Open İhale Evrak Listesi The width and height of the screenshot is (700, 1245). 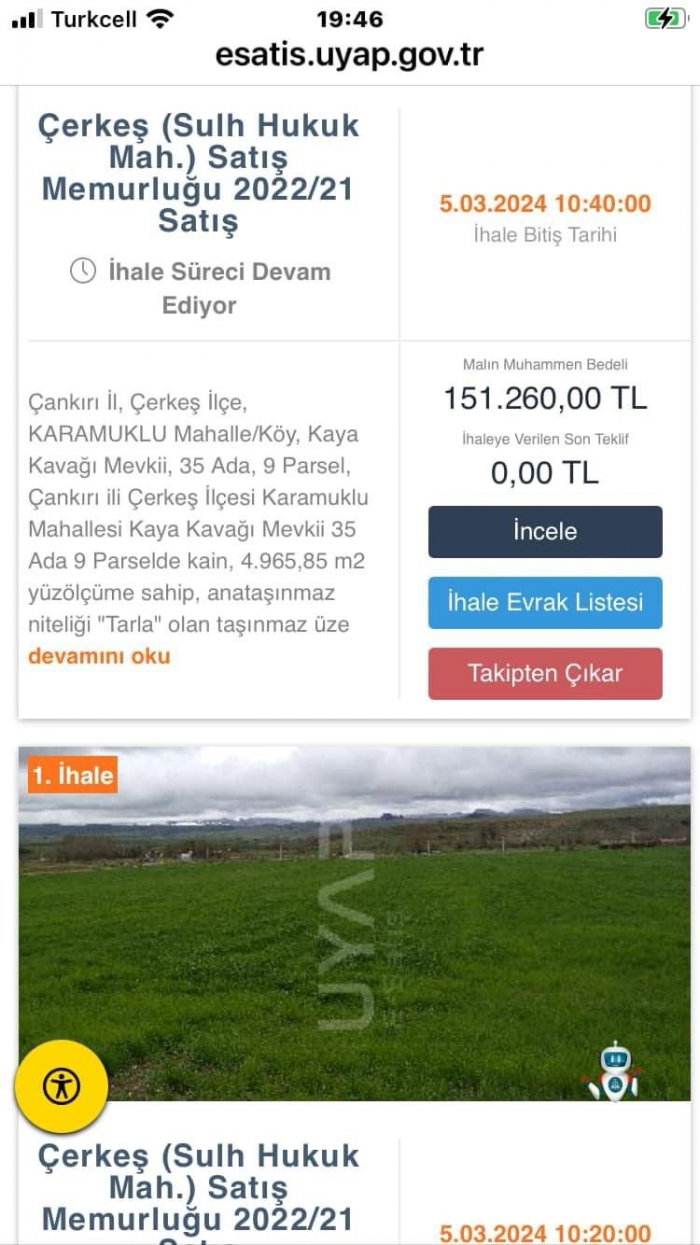(545, 603)
